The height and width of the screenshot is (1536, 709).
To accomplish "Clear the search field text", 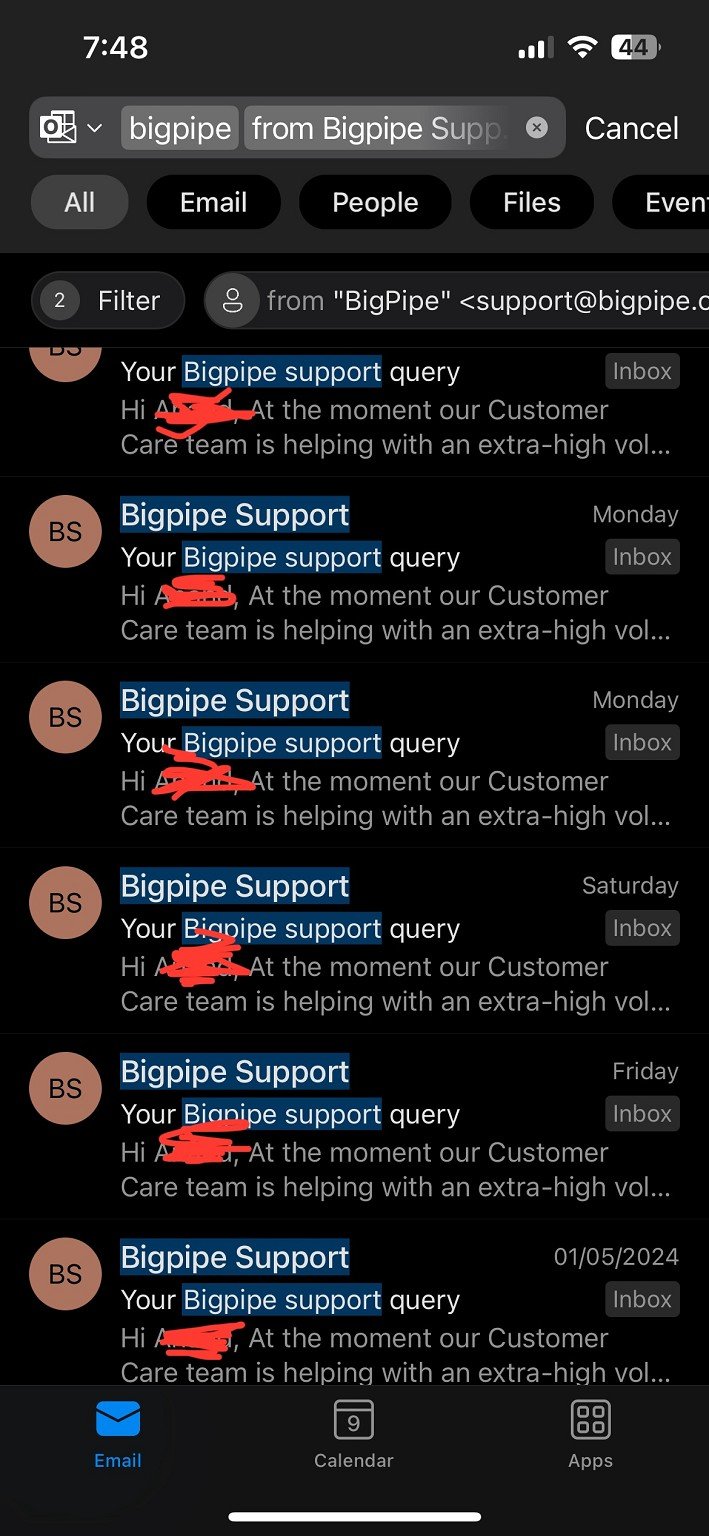I will pyautogui.click(x=537, y=128).
